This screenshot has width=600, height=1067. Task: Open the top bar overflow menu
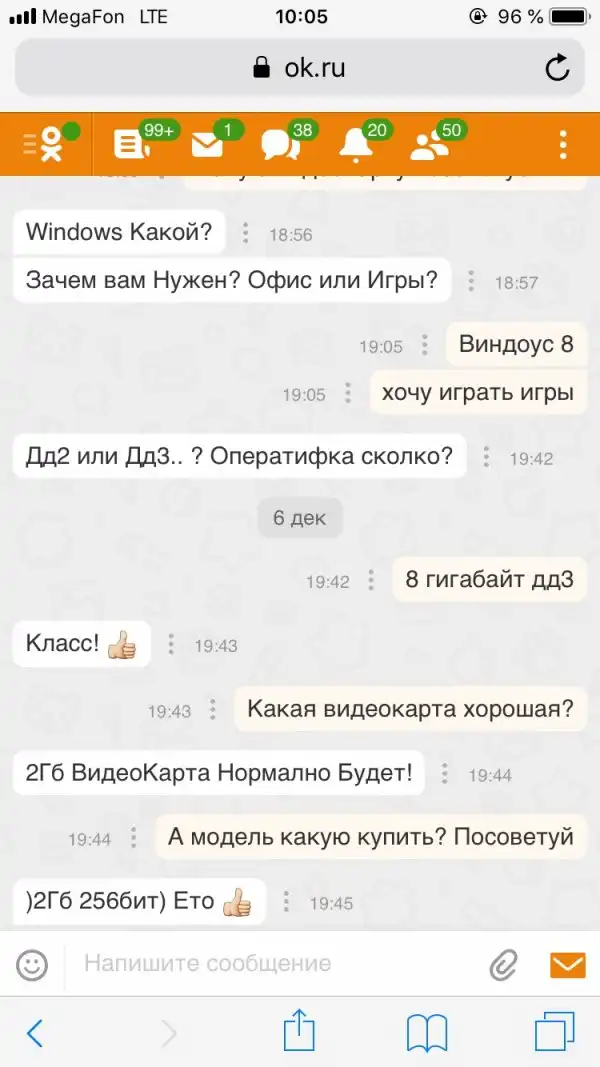click(563, 145)
